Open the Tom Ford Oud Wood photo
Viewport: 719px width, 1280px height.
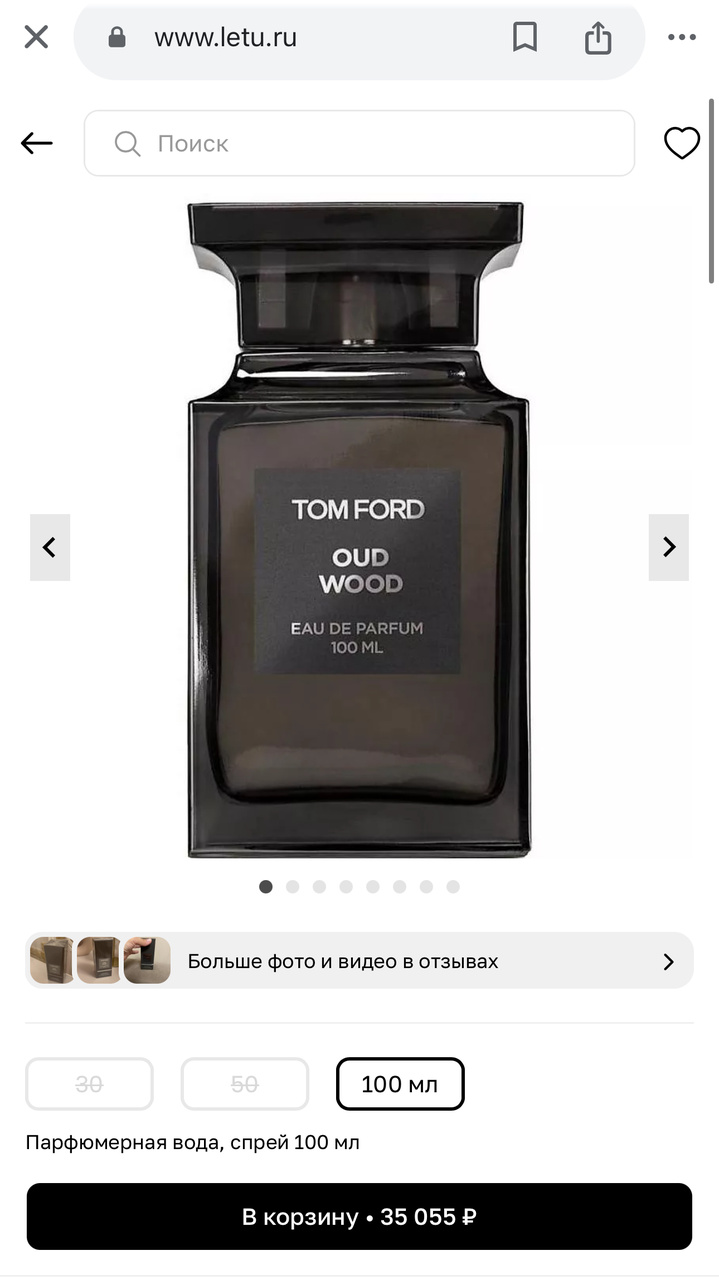coord(359,530)
